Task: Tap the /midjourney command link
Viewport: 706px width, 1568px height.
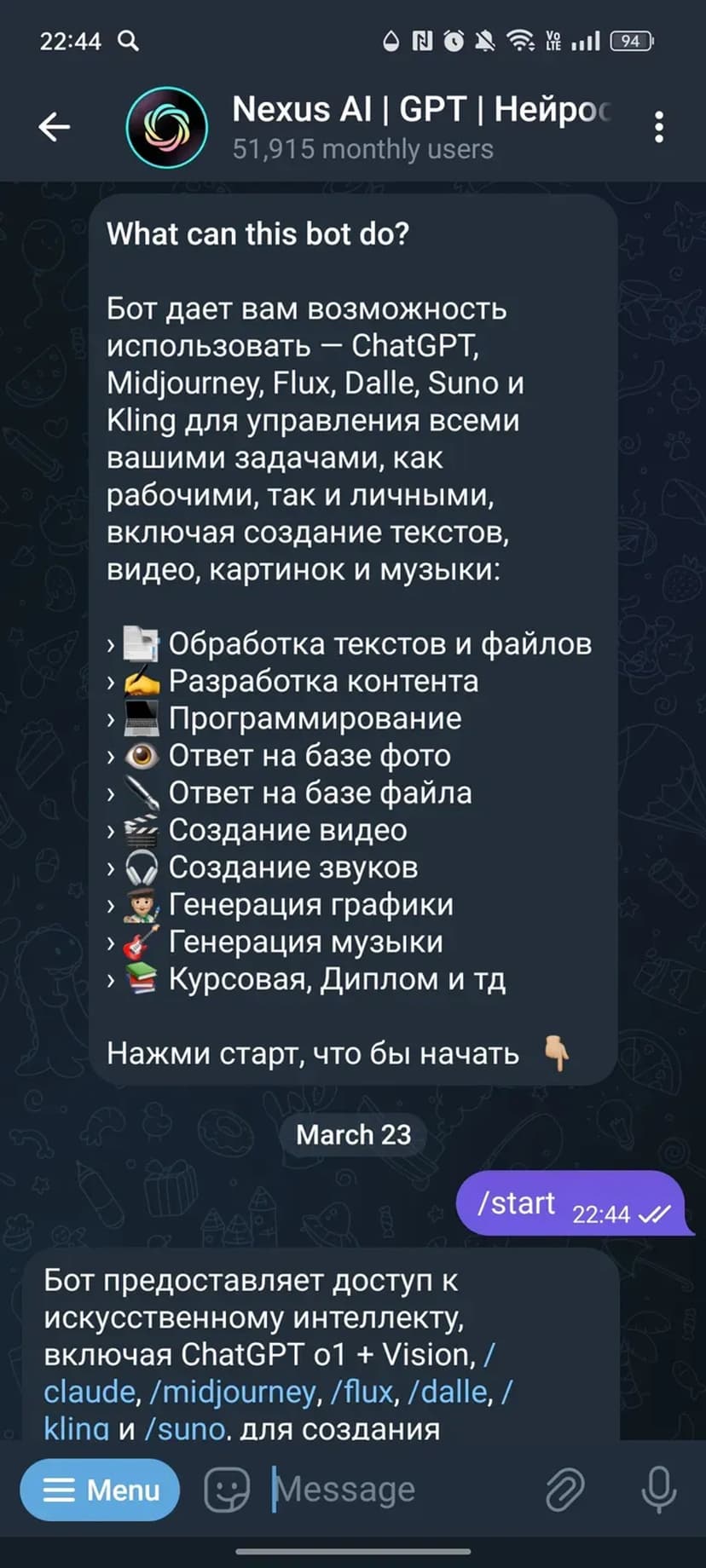Action: point(233,1392)
